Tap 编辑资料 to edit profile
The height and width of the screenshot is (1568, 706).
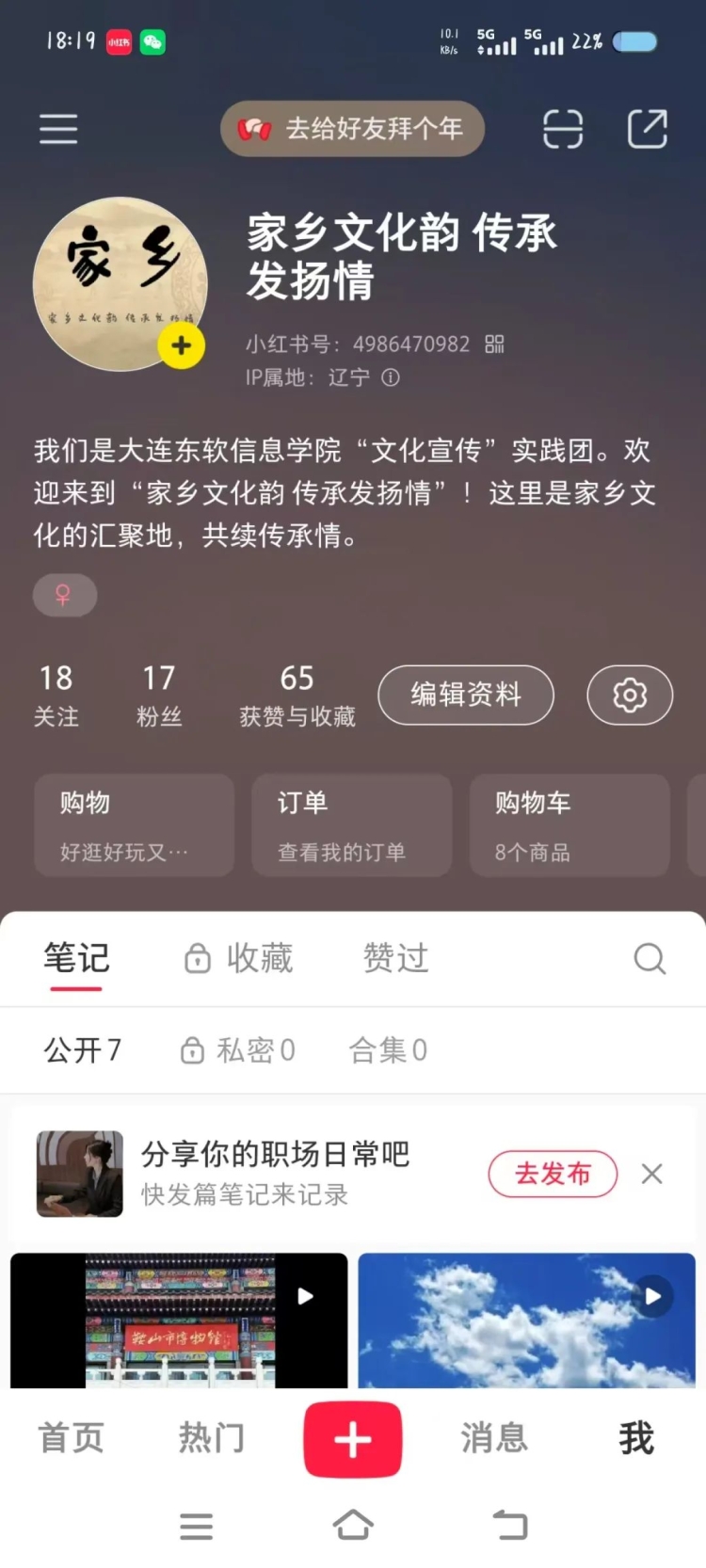coord(466,696)
